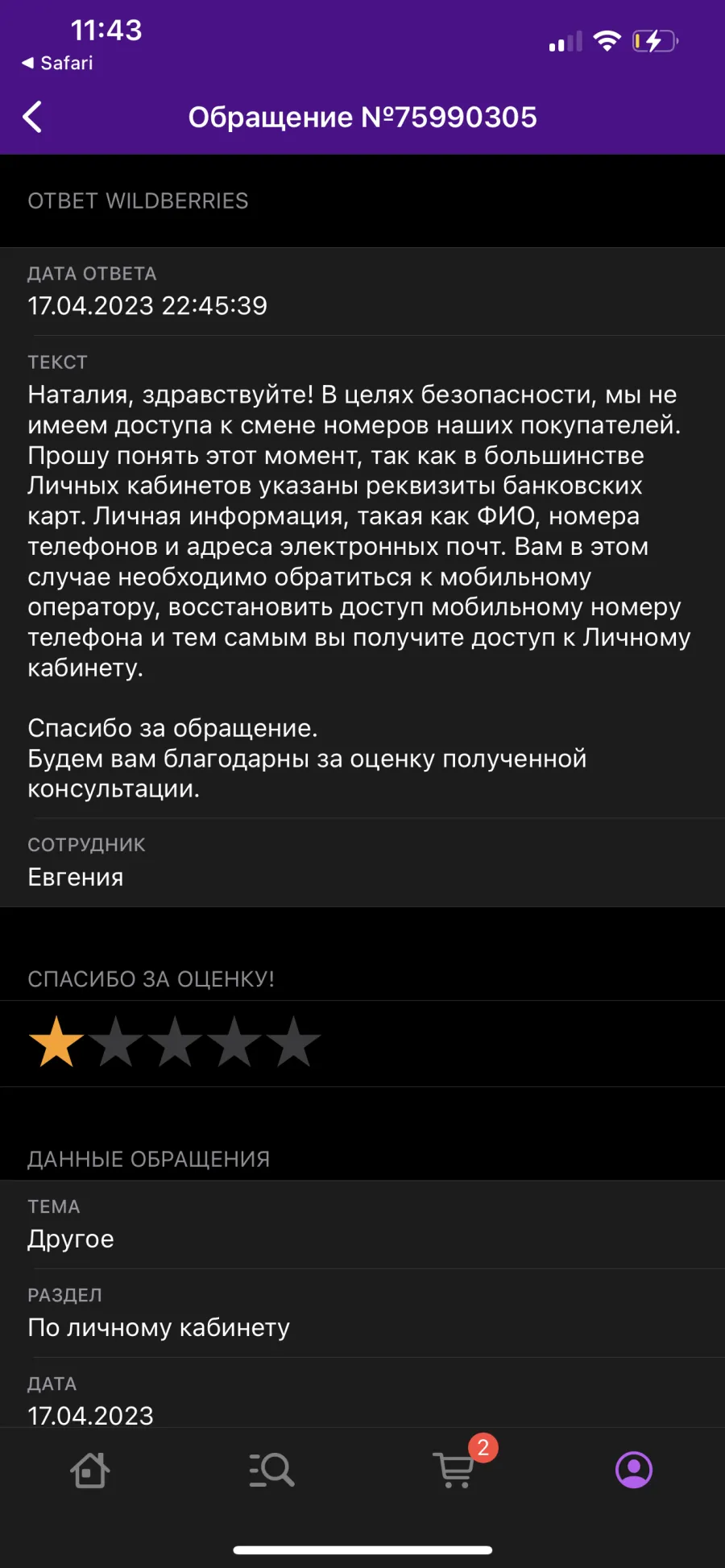Open the home tab
Image resolution: width=725 pixels, height=1568 pixels.
point(90,1470)
